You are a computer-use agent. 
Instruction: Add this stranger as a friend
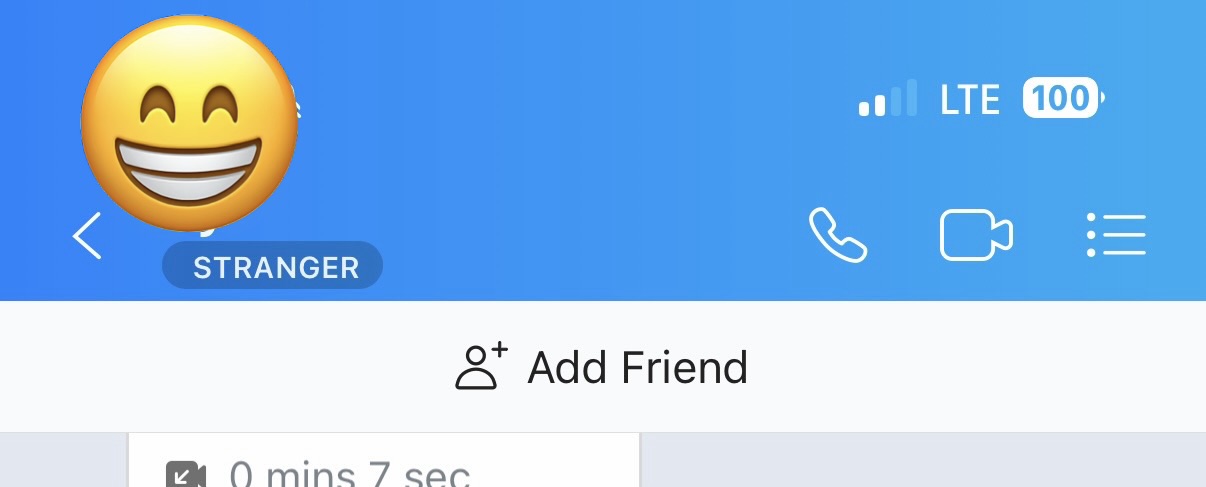602,367
